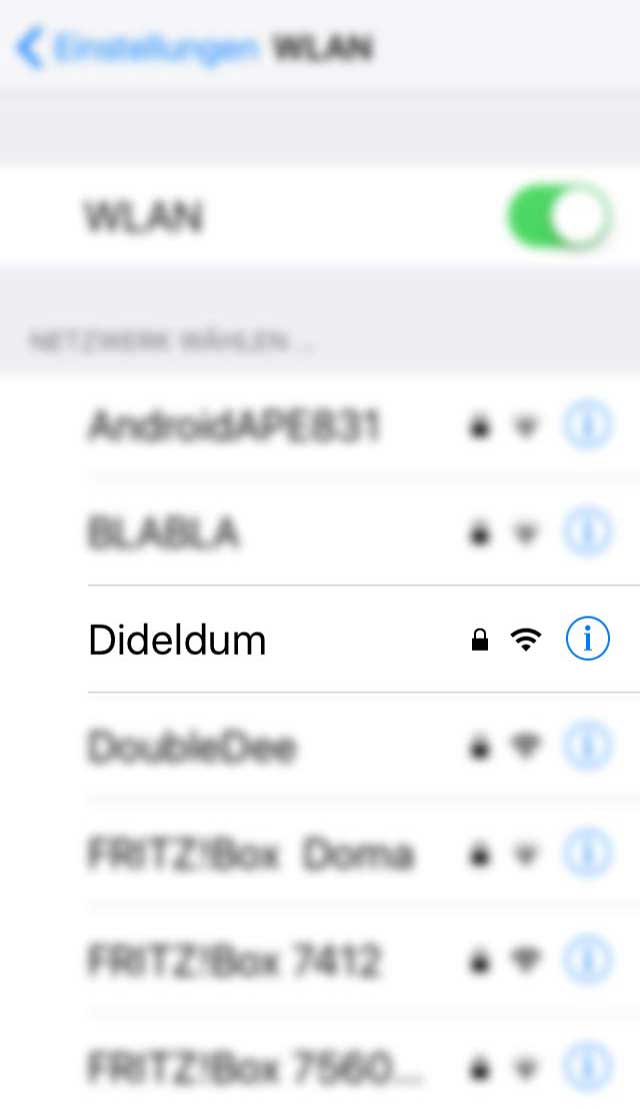Join the Dideldum network
Screen dimensions: 640x1110
[178, 640]
